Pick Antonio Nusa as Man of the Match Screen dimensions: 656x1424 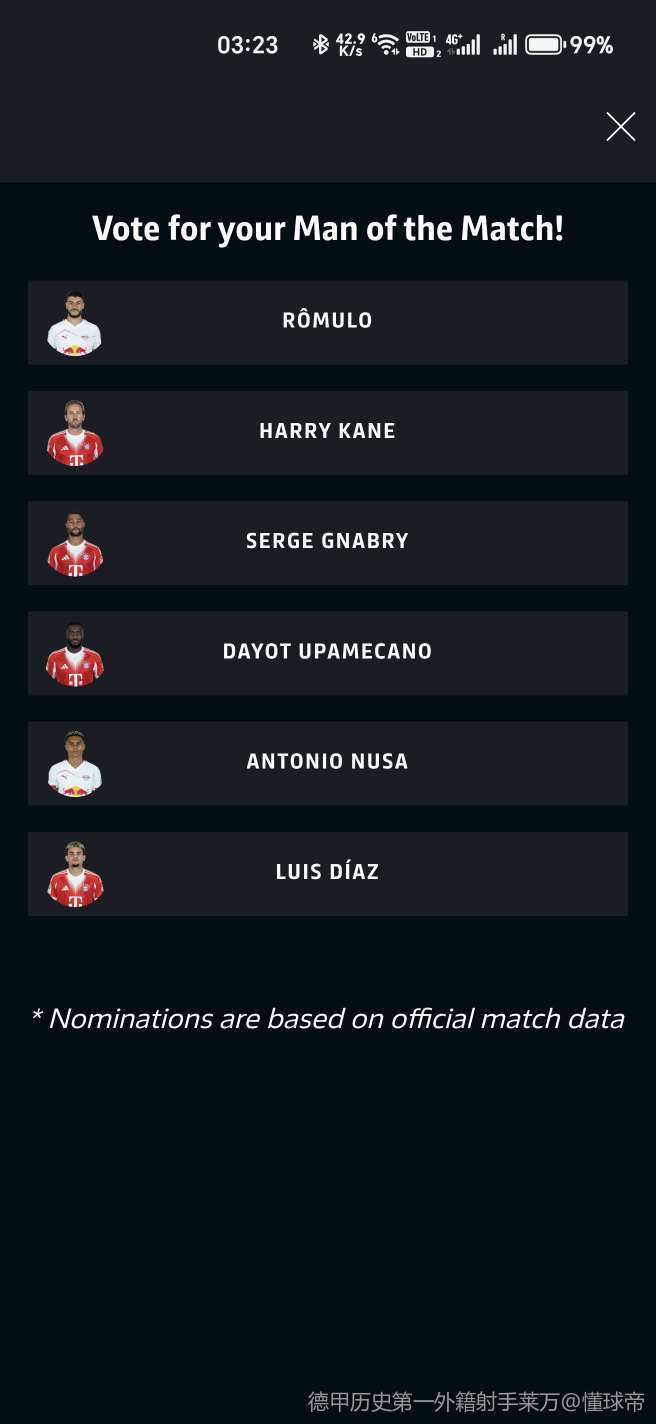click(327, 762)
